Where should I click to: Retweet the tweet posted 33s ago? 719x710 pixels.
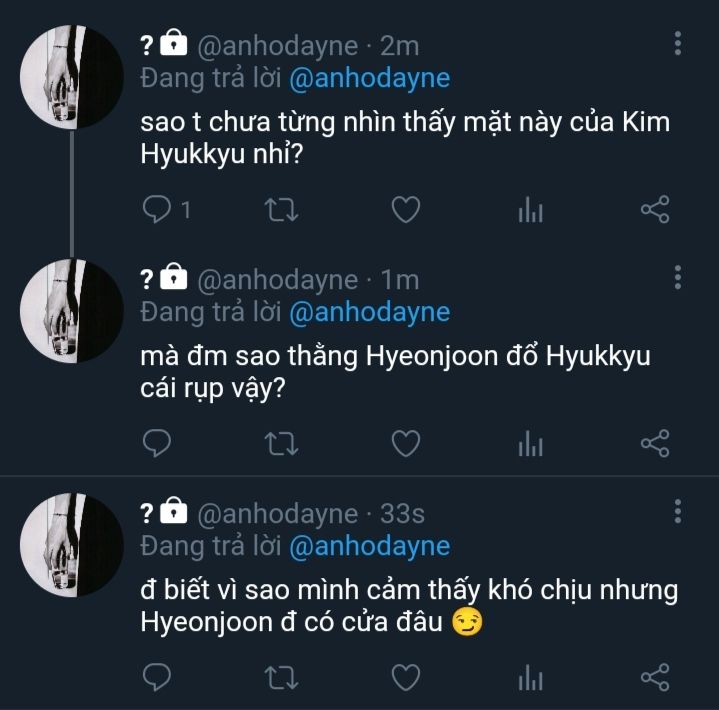click(x=281, y=677)
